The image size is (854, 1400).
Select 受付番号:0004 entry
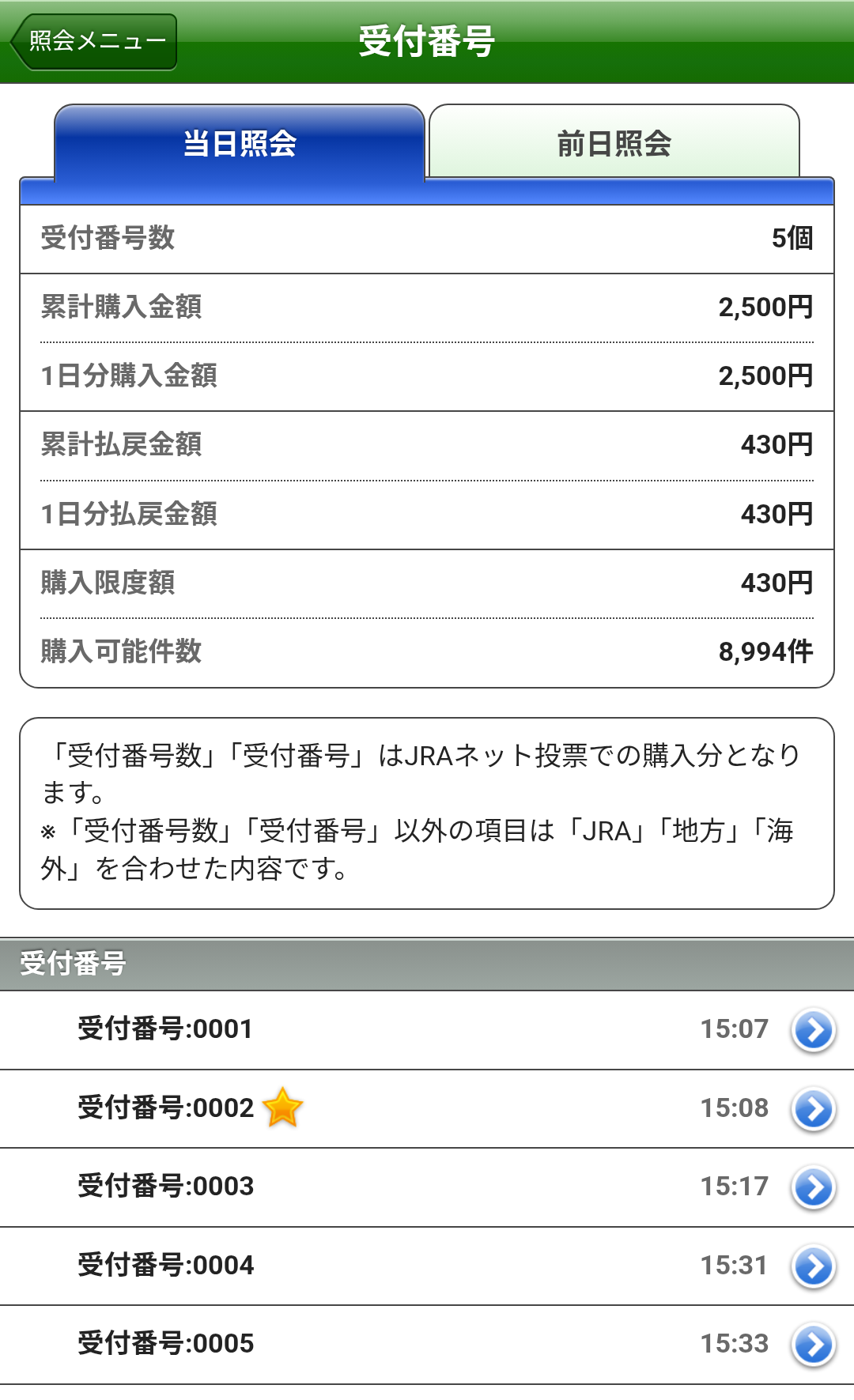tap(427, 1266)
